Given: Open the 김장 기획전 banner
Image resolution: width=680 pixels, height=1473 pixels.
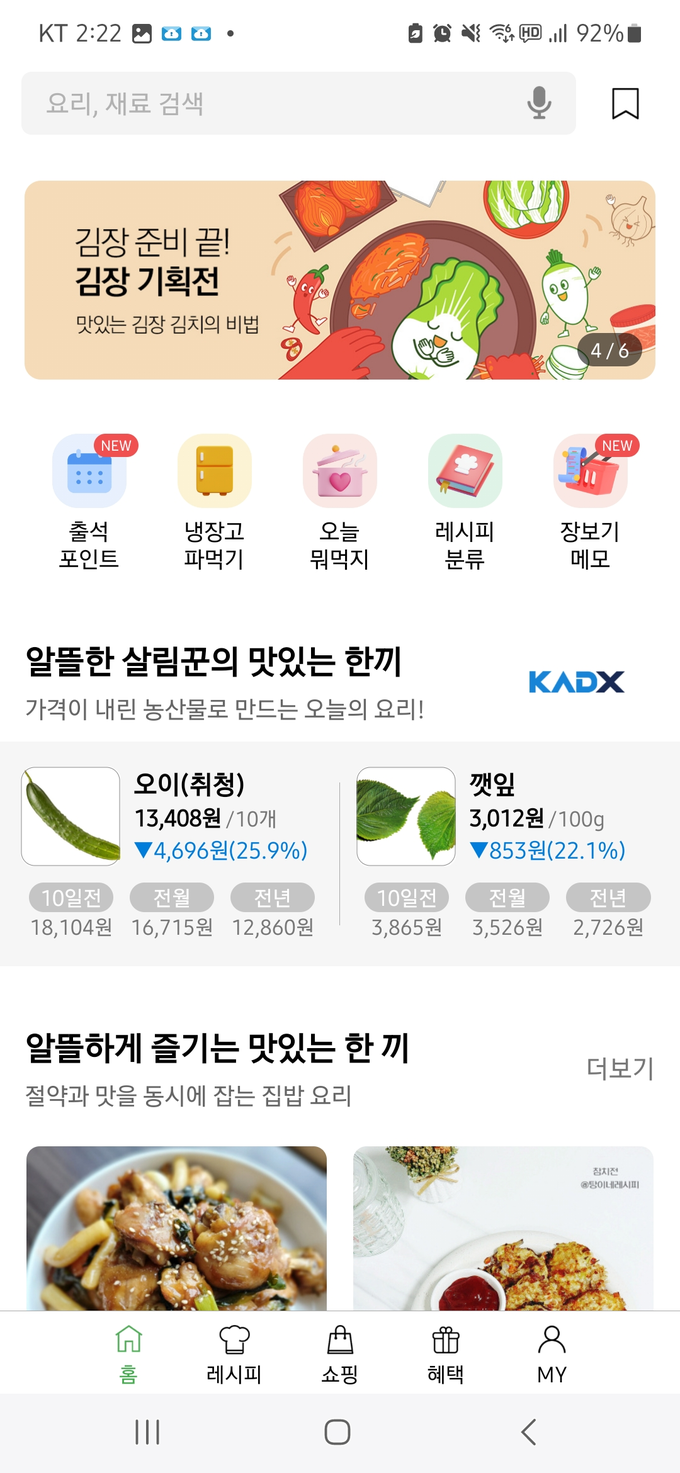Looking at the screenshot, I should click(x=339, y=280).
